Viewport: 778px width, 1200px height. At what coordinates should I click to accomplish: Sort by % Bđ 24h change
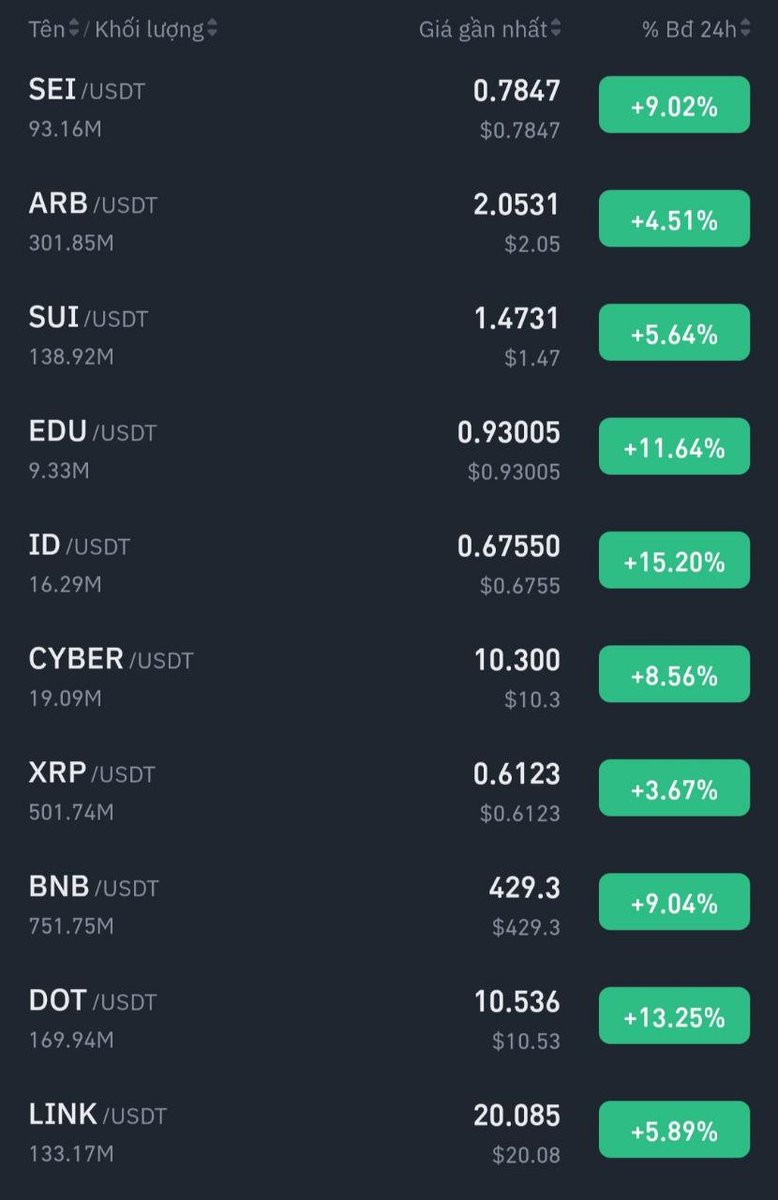click(696, 29)
